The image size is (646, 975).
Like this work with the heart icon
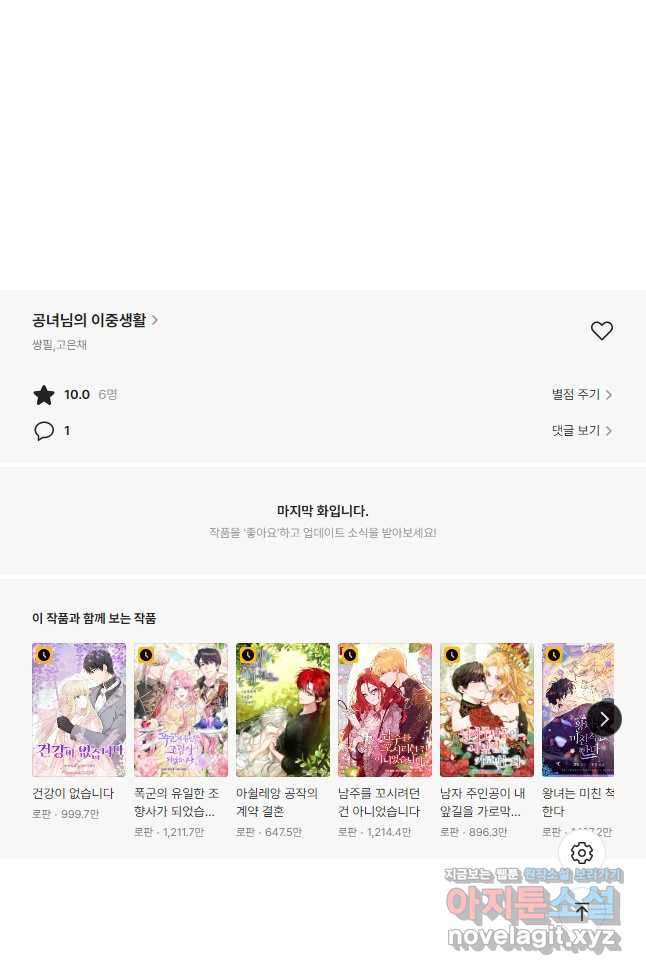click(601, 331)
